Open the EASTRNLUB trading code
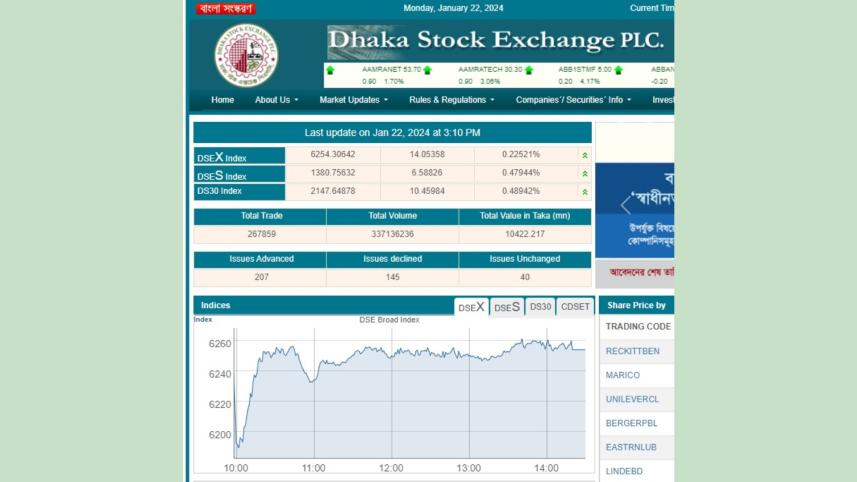The width and height of the screenshot is (857, 482). (x=631, y=447)
